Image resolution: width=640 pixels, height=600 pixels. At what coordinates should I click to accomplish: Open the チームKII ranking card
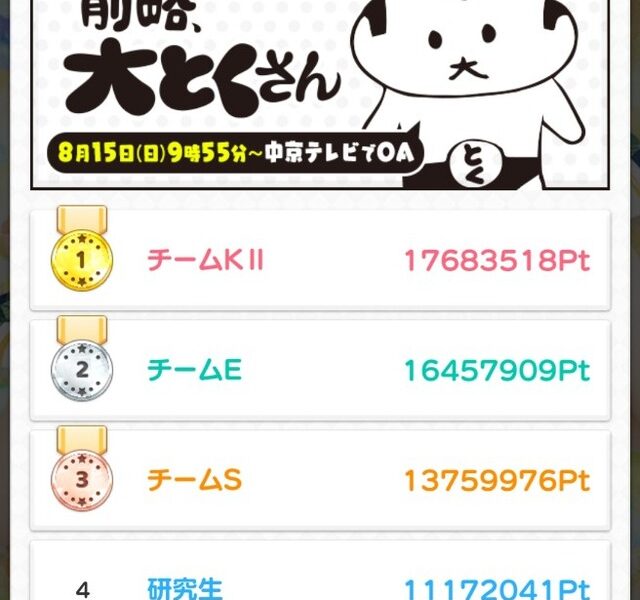point(320,261)
